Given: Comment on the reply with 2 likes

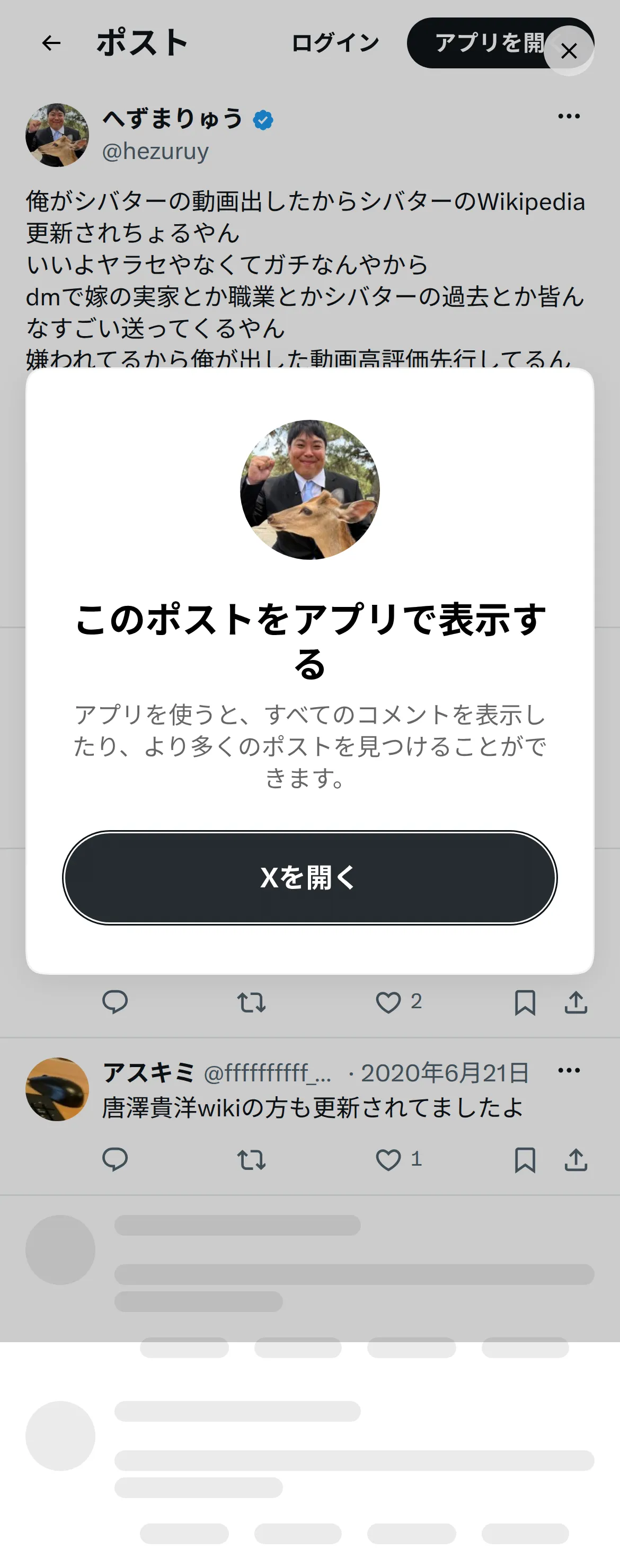Looking at the screenshot, I should [114, 1002].
